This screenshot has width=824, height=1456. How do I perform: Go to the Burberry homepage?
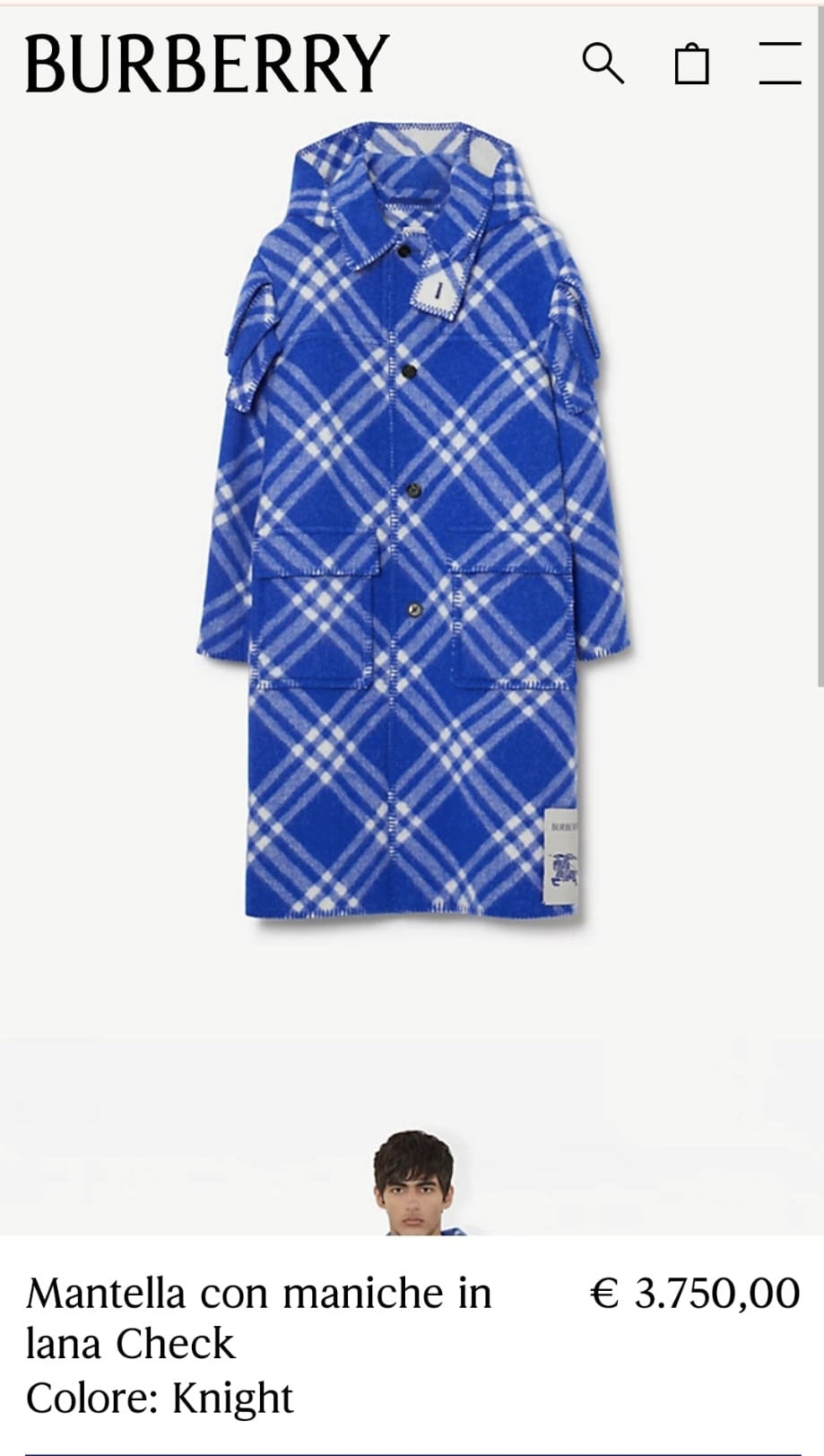[207, 64]
